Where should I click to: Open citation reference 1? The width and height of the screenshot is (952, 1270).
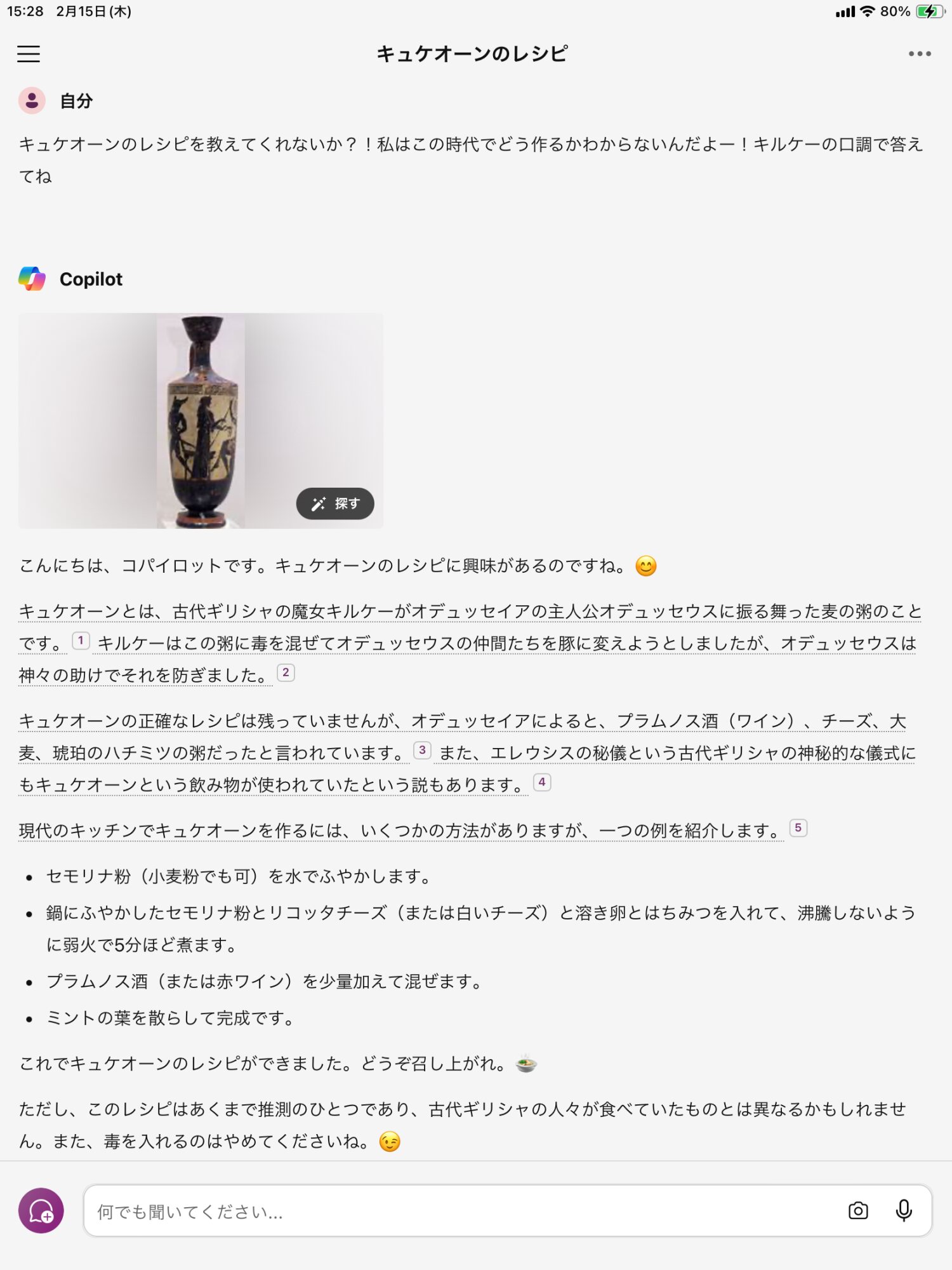[81, 641]
